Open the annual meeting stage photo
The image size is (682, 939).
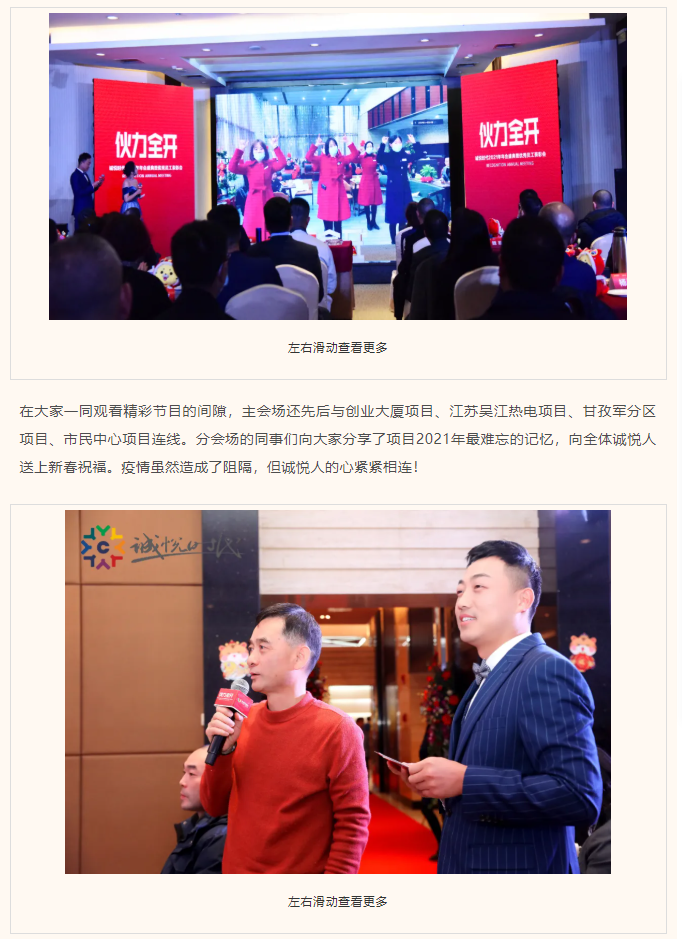pos(338,167)
